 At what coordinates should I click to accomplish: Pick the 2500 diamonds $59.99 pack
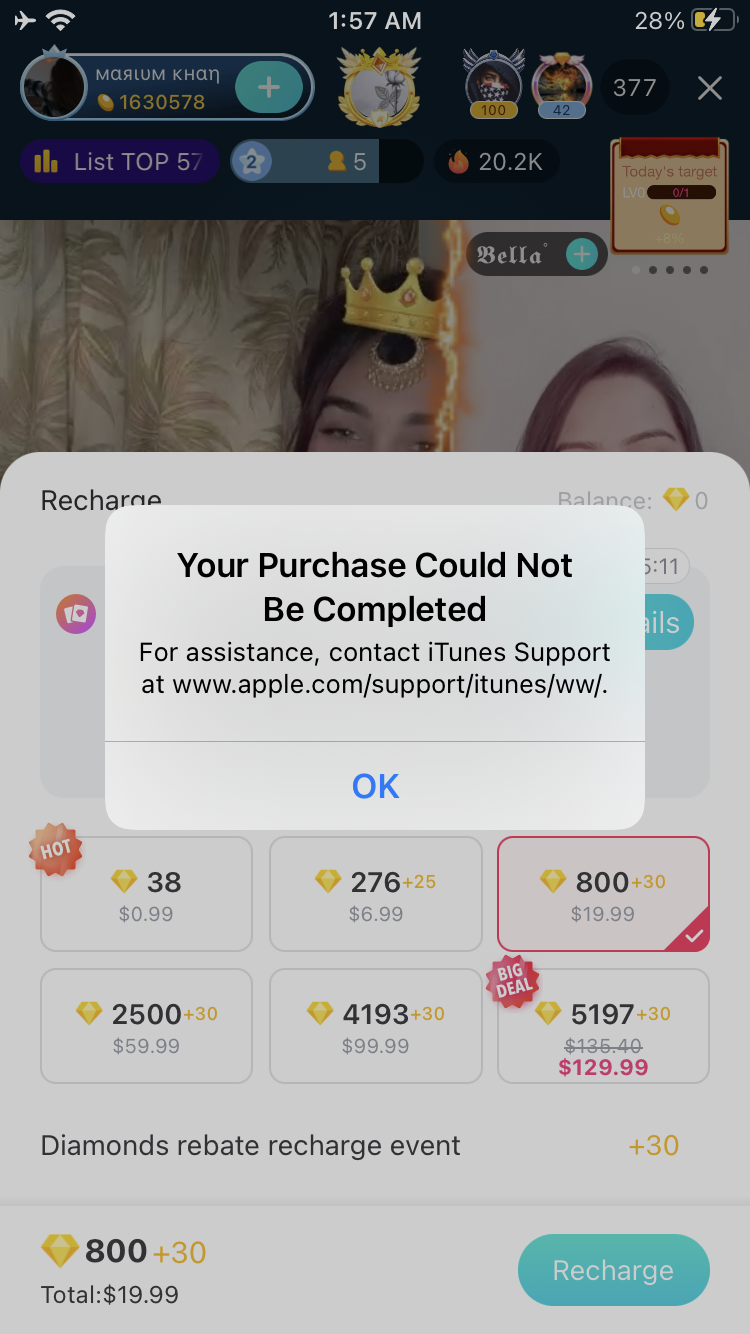pyautogui.click(x=146, y=1026)
